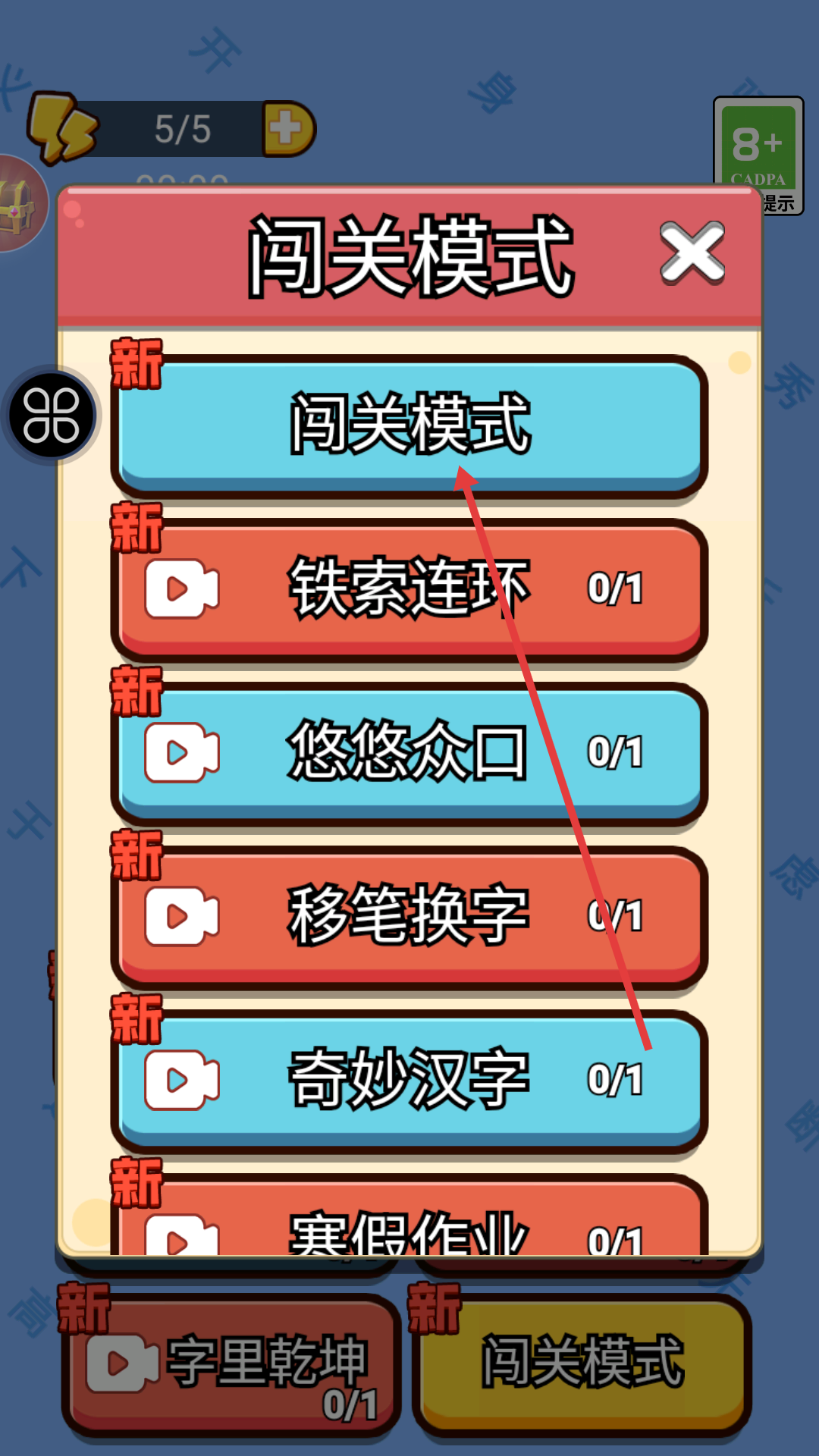The width and height of the screenshot is (819, 1456).
Task: Open the 铁索连环 level
Action: (x=409, y=588)
